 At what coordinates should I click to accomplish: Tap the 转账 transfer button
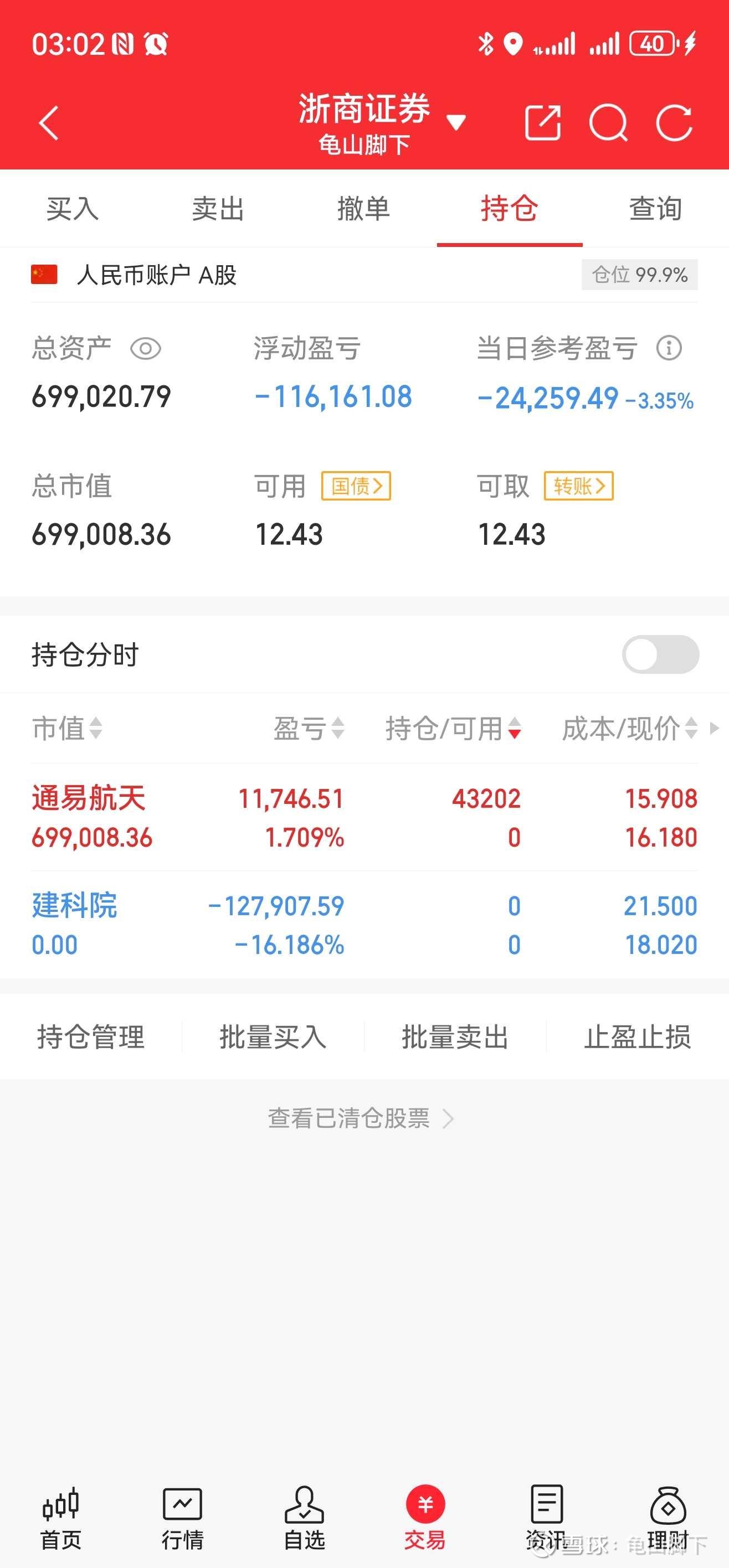pyautogui.click(x=578, y=486)
